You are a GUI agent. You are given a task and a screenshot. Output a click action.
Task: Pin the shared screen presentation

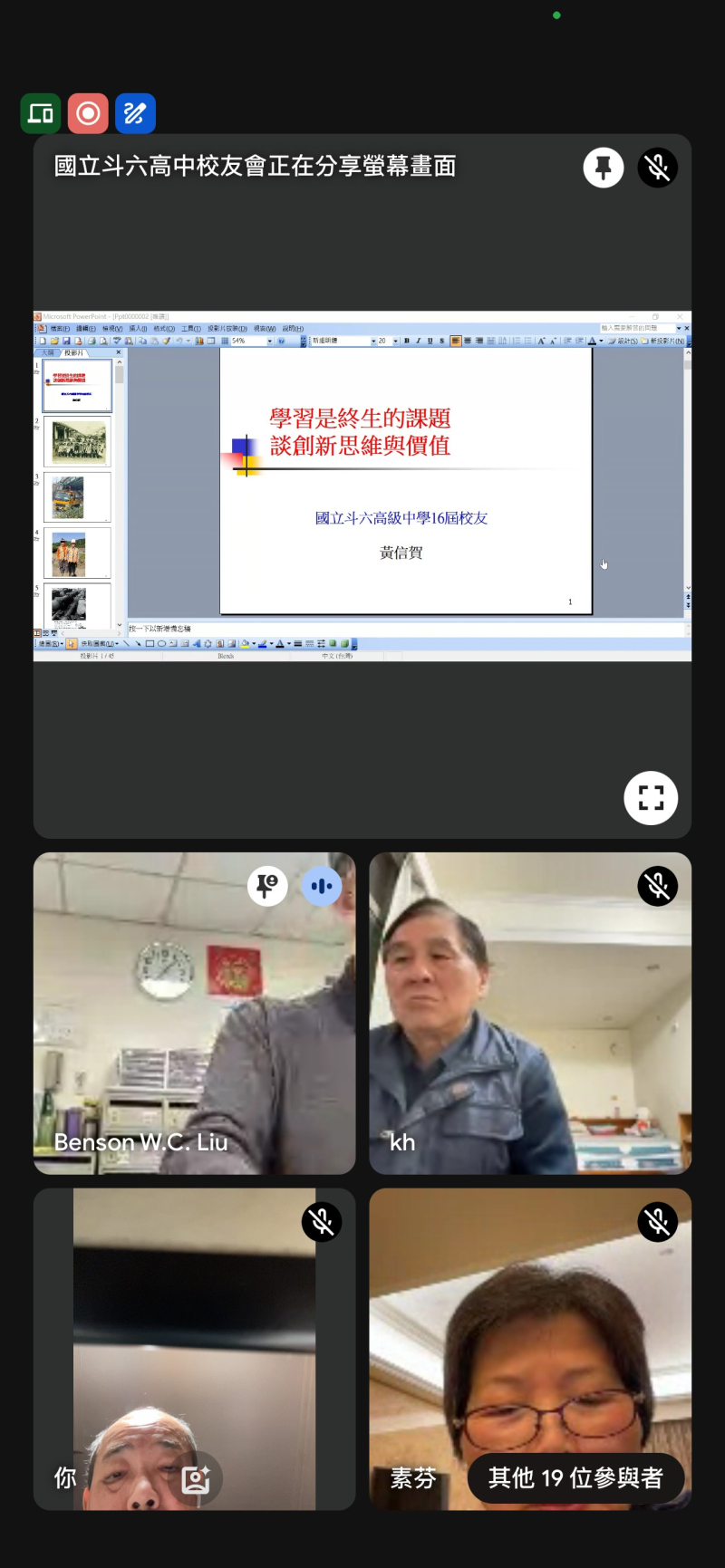point(603,168)
